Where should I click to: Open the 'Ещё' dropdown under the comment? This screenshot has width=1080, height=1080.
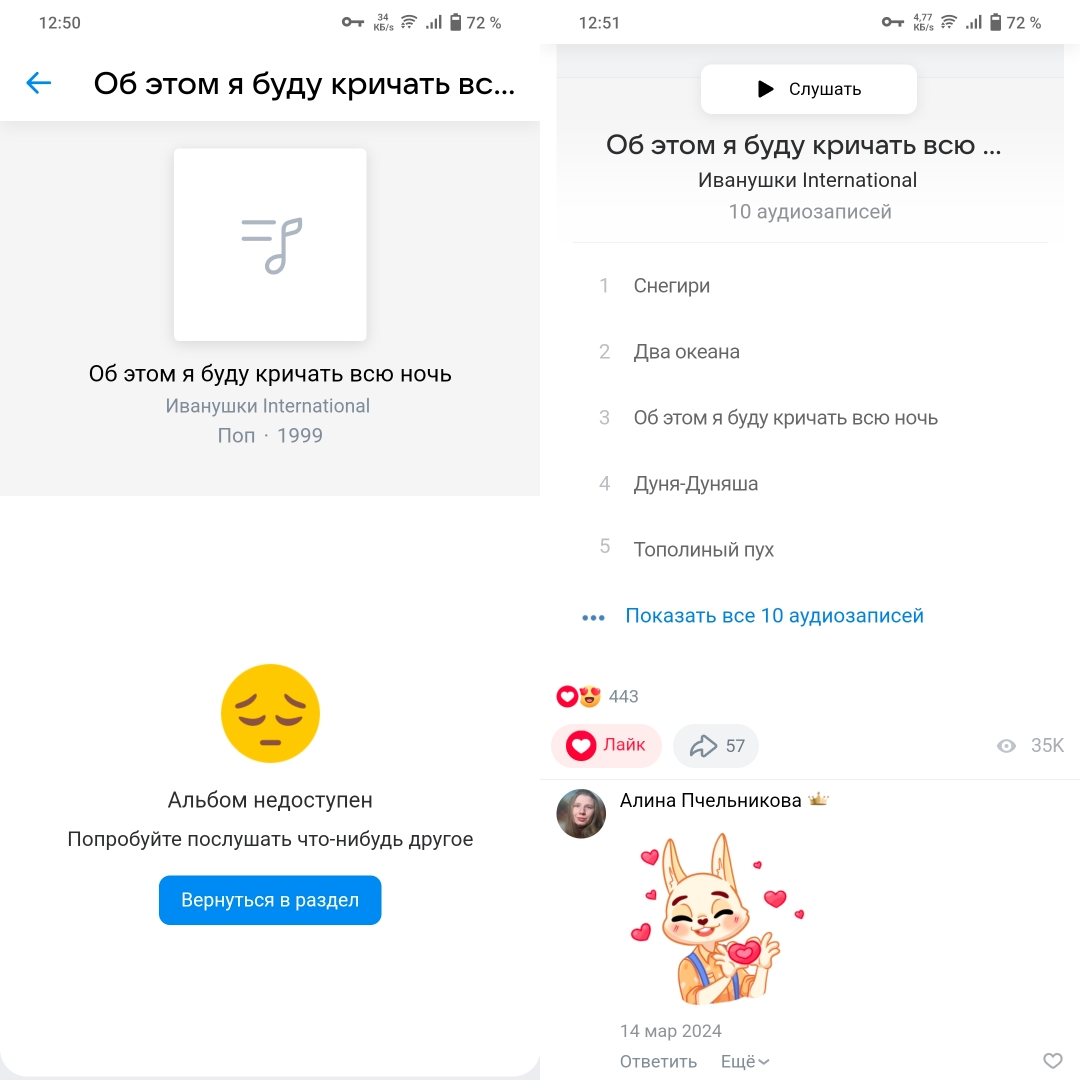point(745,1061)
